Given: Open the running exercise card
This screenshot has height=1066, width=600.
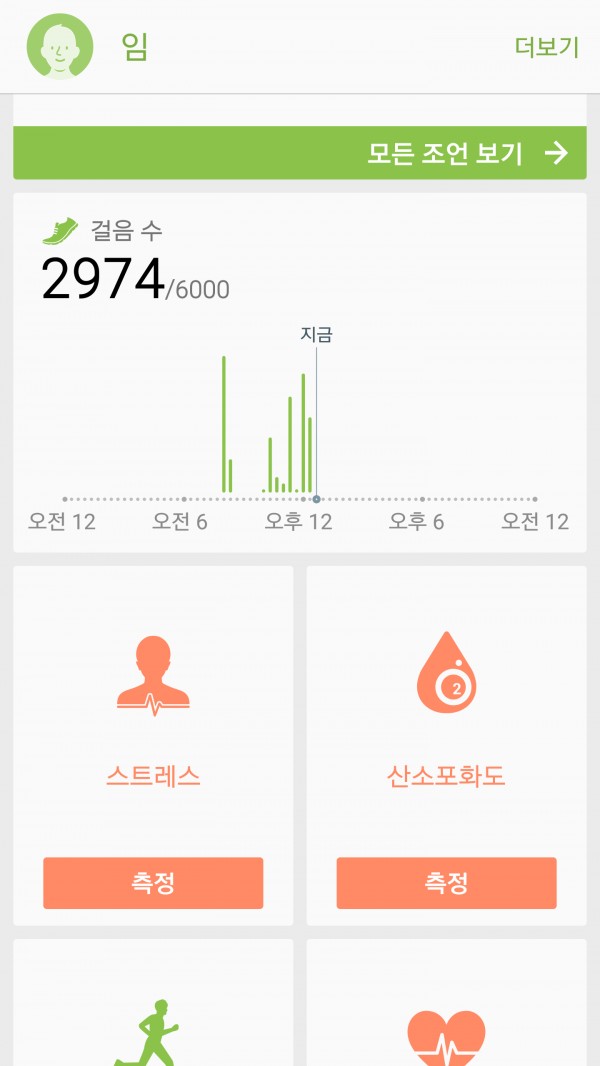Looking at the screenshot, I should click(153, 1003).
